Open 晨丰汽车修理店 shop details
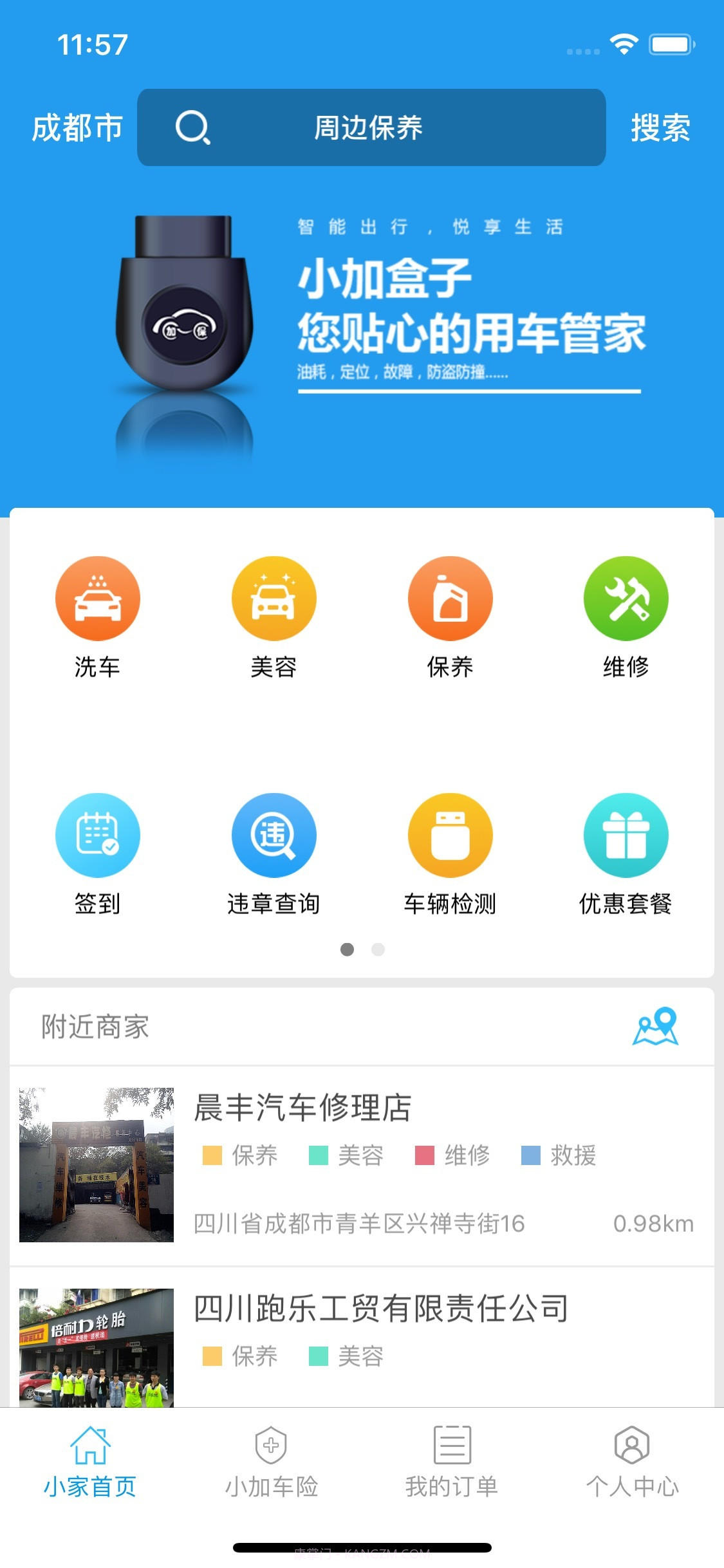 coord(302,1108)
